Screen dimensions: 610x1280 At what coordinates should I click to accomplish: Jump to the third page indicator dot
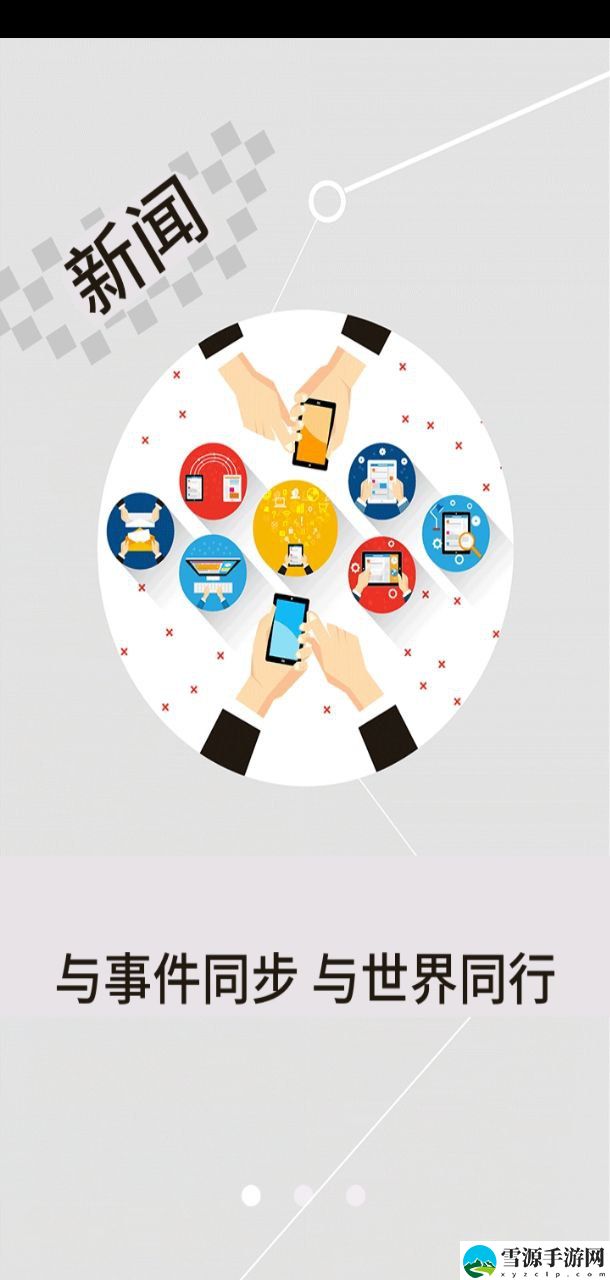coord(355,1195)
